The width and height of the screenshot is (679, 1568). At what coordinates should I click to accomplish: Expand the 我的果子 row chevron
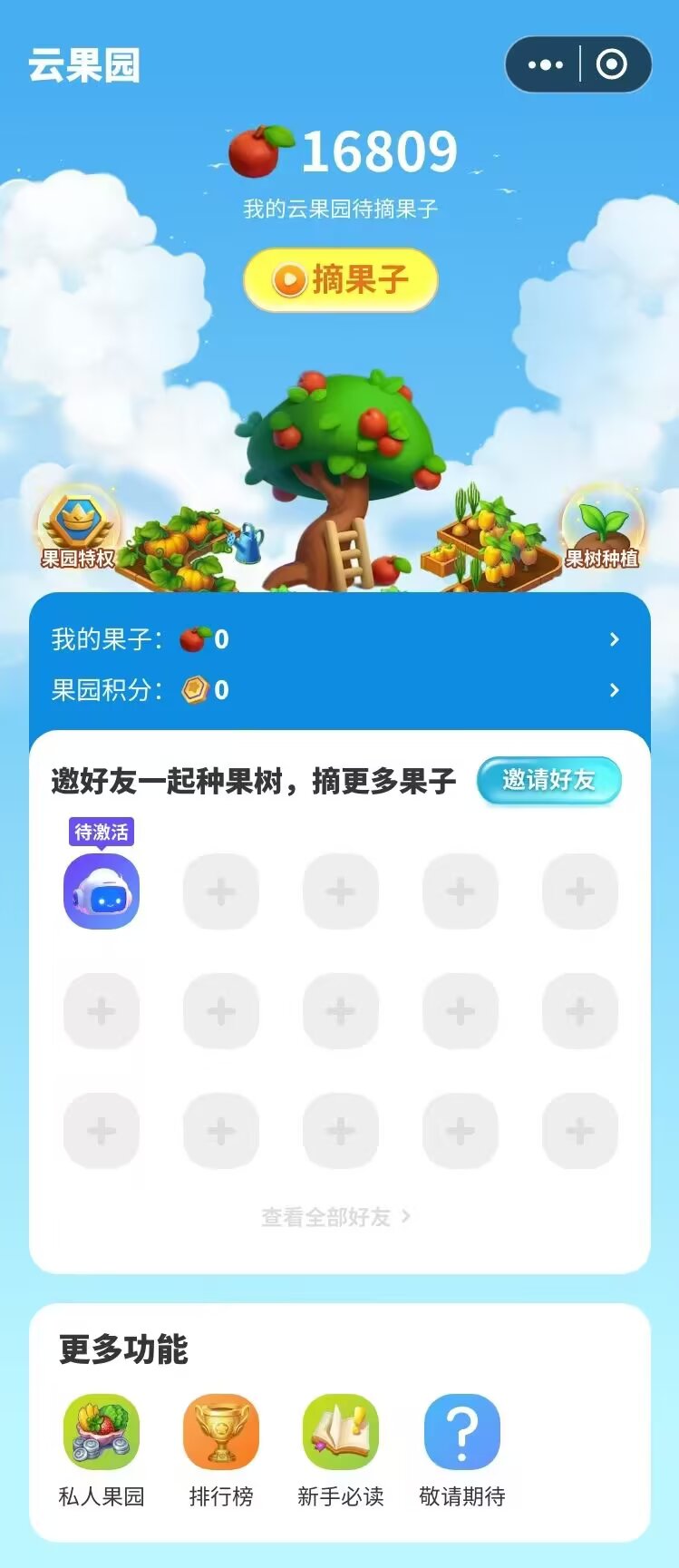(616, 640)
